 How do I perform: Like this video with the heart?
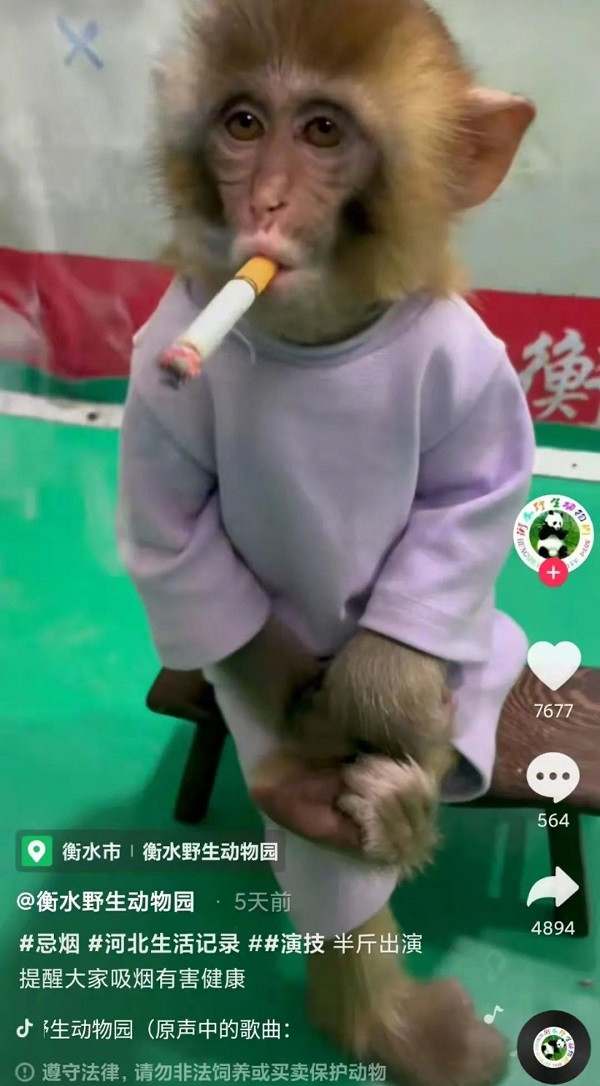point(553,667)
